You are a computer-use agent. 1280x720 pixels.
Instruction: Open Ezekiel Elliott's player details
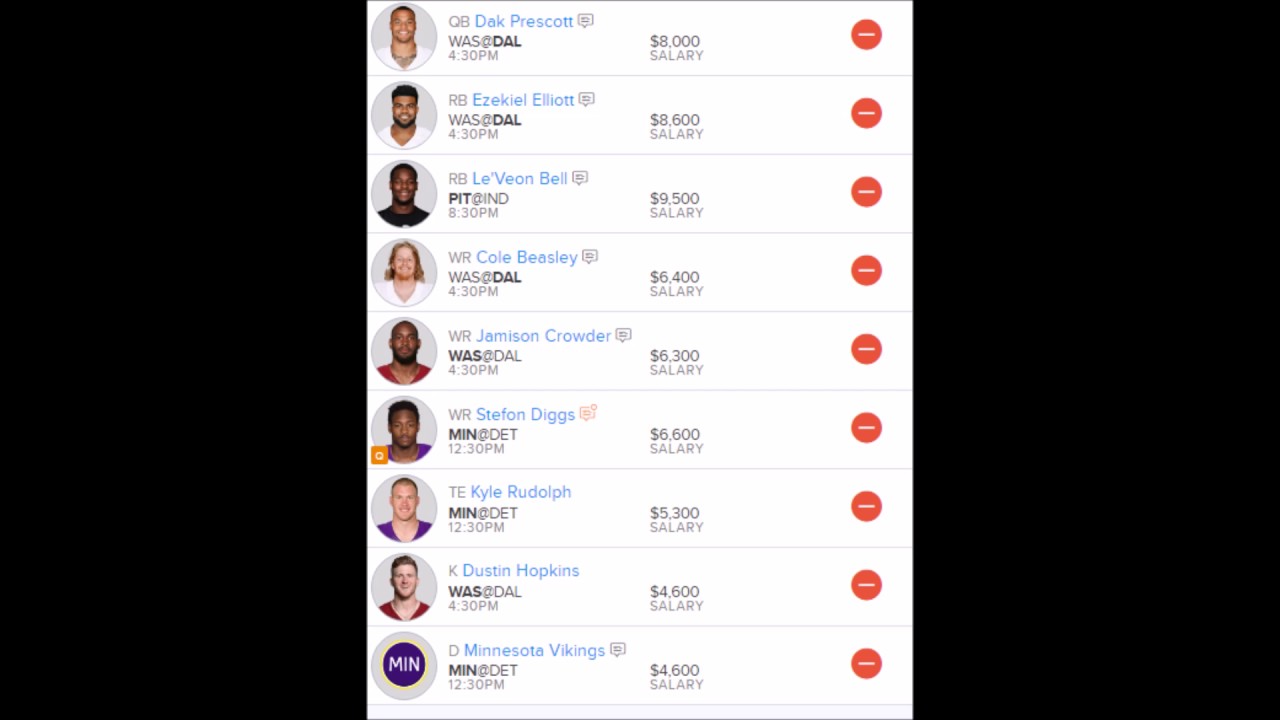(523, 100)
